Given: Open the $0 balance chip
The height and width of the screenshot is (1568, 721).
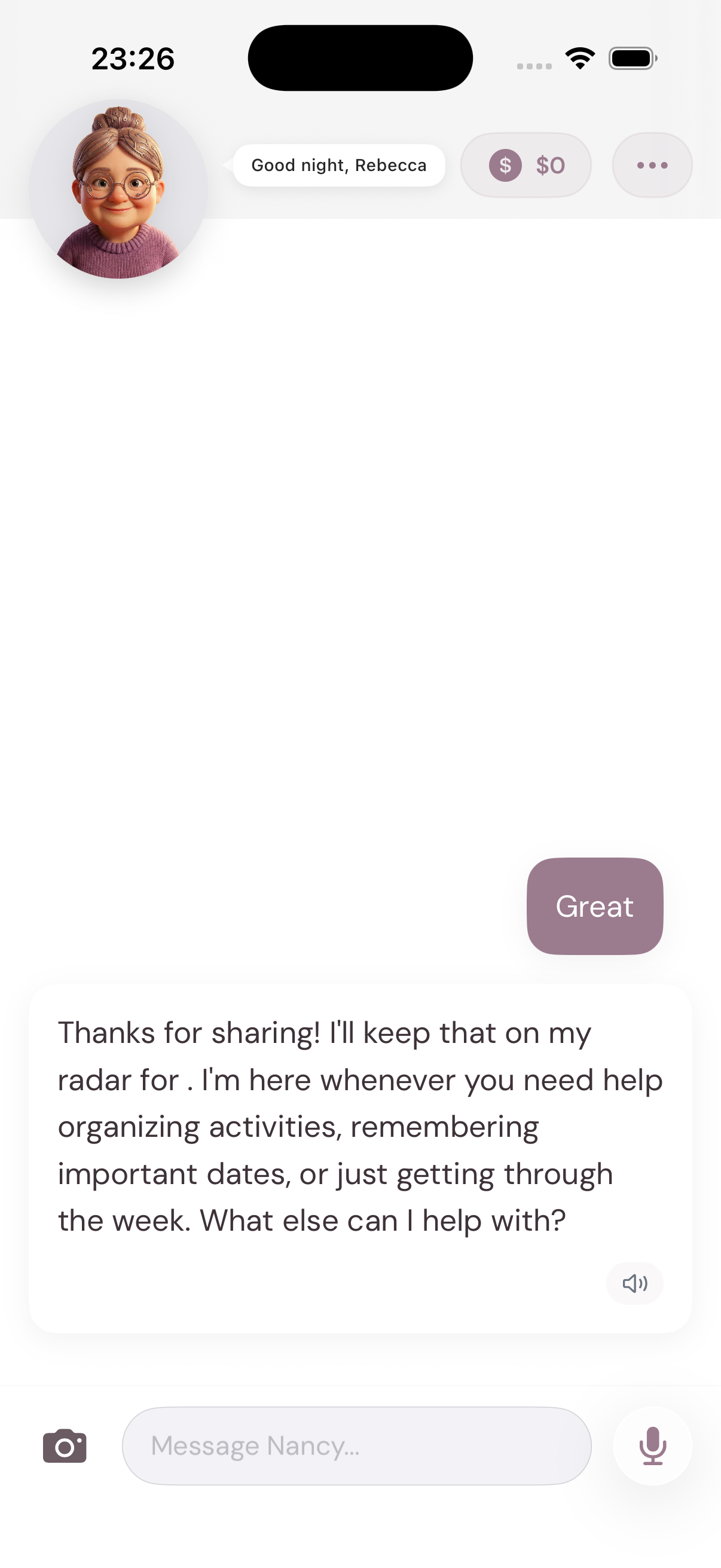Looking at the screenshot, I should 526,165.
